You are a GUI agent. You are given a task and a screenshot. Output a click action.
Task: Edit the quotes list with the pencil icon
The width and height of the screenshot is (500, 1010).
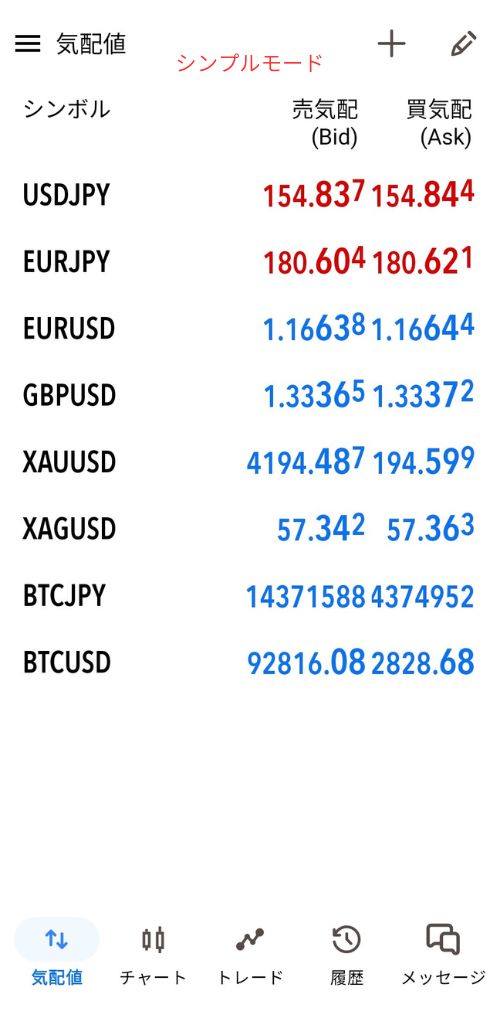[463, 44]
